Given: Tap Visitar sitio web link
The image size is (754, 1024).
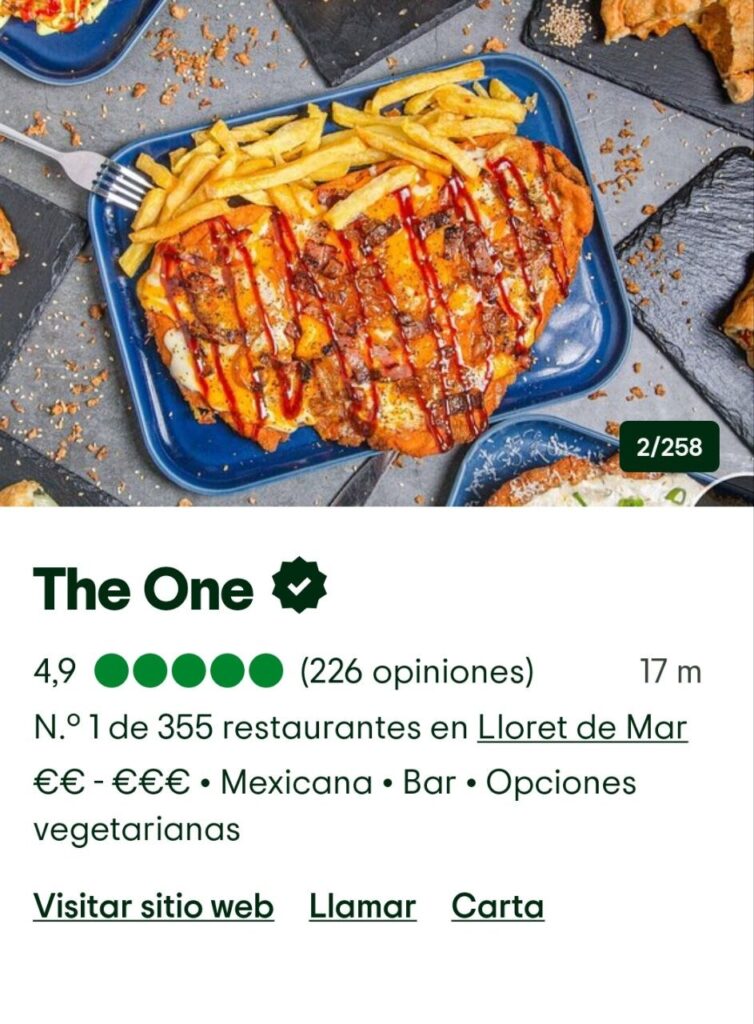Looking at the screenshot, I should [153, 906].
